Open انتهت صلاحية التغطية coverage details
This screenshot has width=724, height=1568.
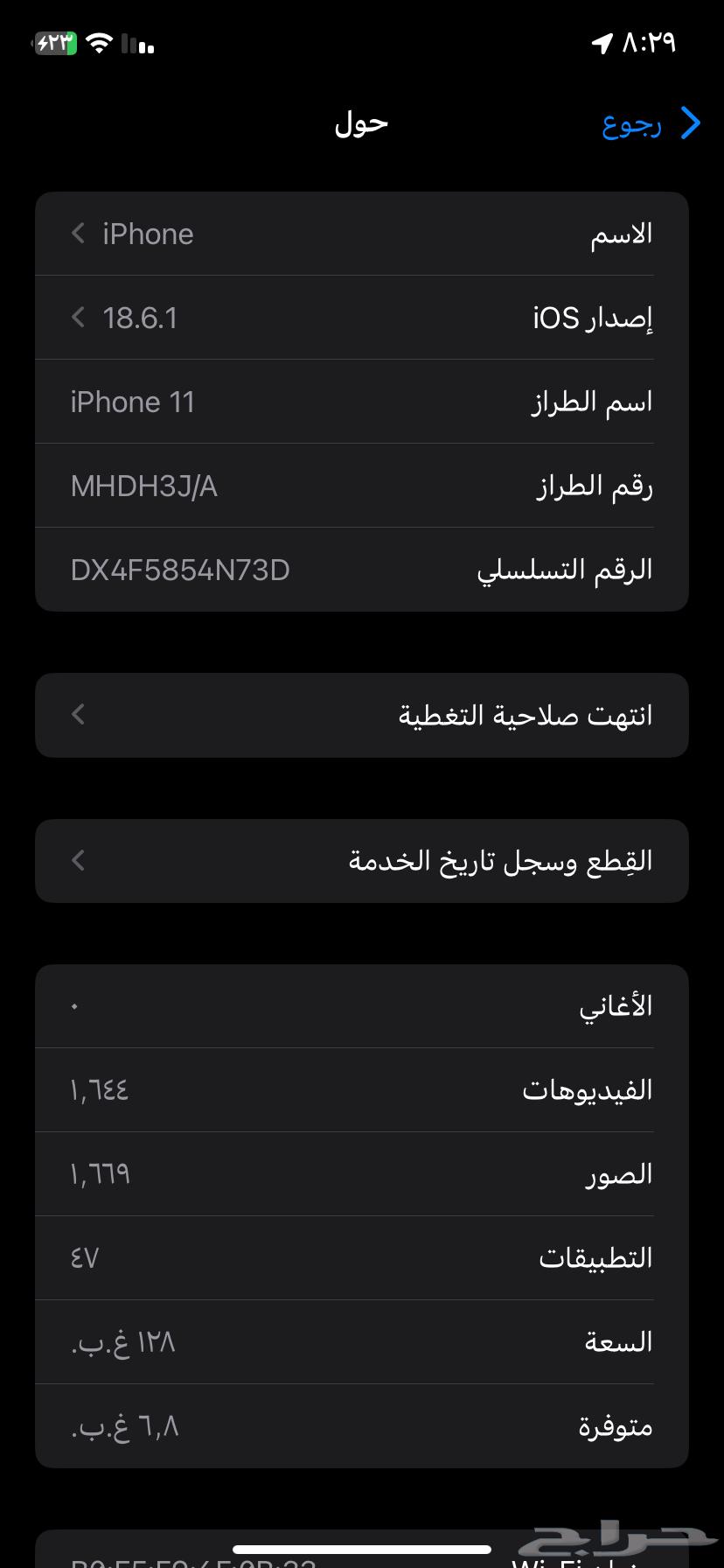362,715
